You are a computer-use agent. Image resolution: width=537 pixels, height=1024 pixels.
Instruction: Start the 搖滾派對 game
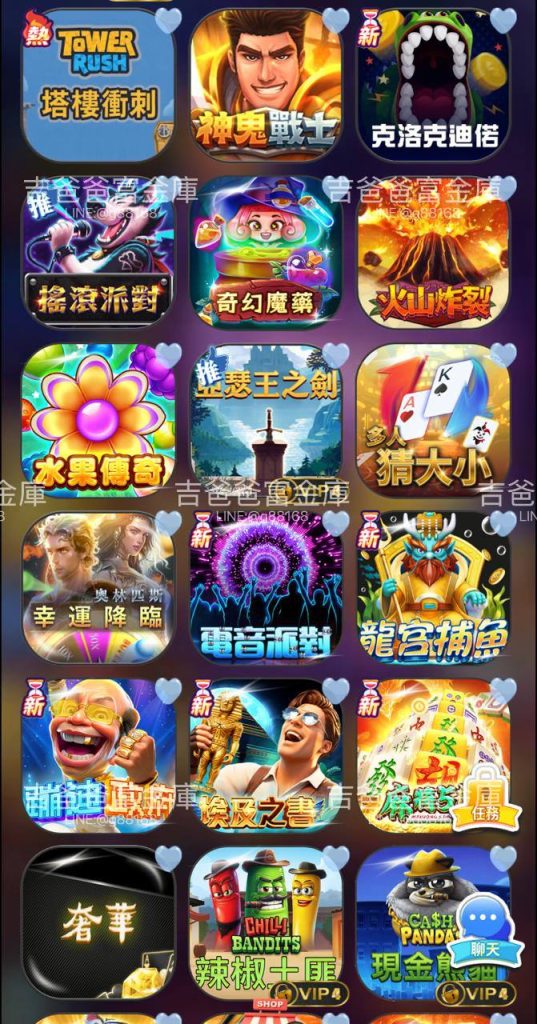point(98,253)
